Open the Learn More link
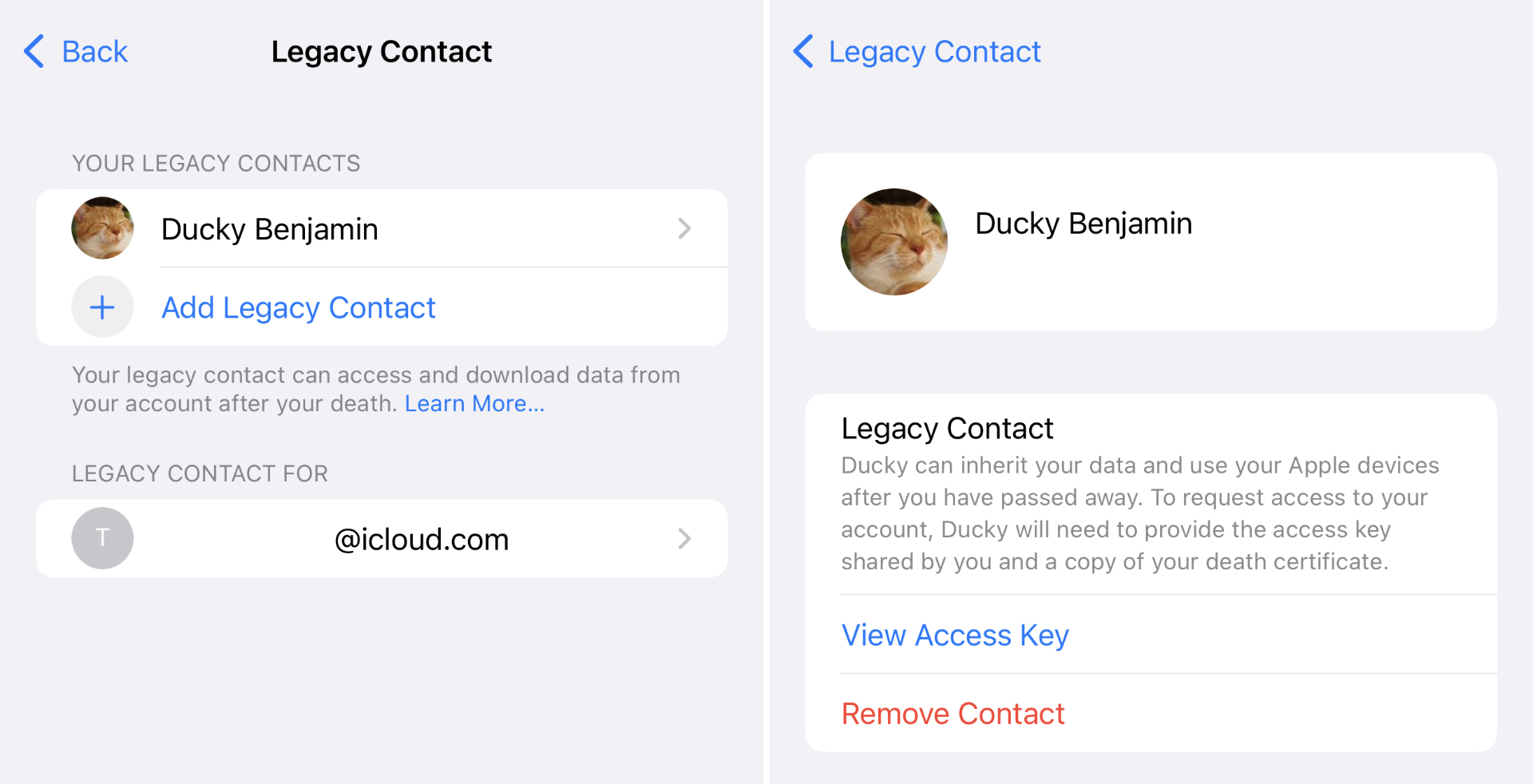 pos(474,404)
